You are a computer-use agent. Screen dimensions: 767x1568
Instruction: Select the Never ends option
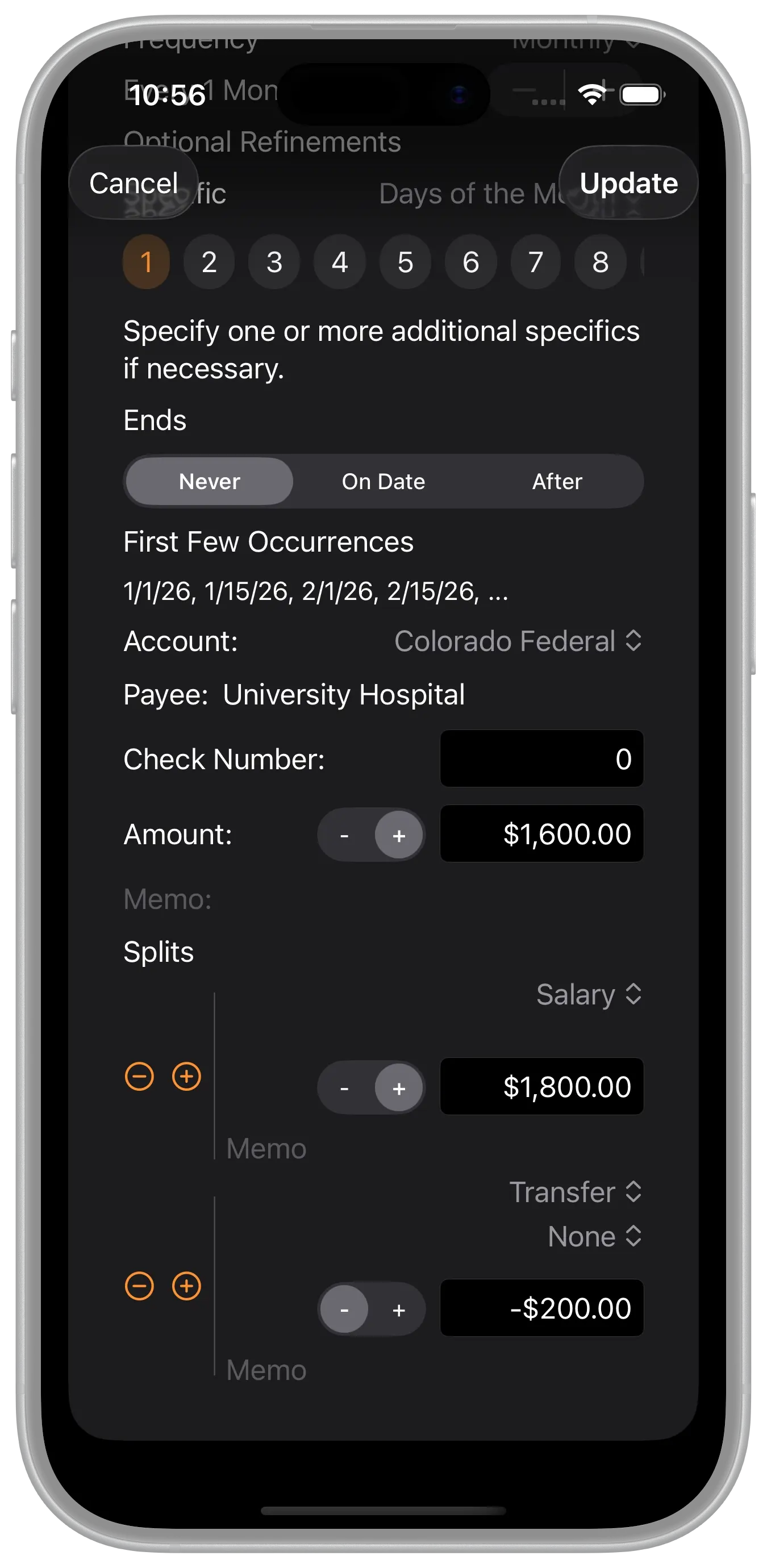point(210,482)
